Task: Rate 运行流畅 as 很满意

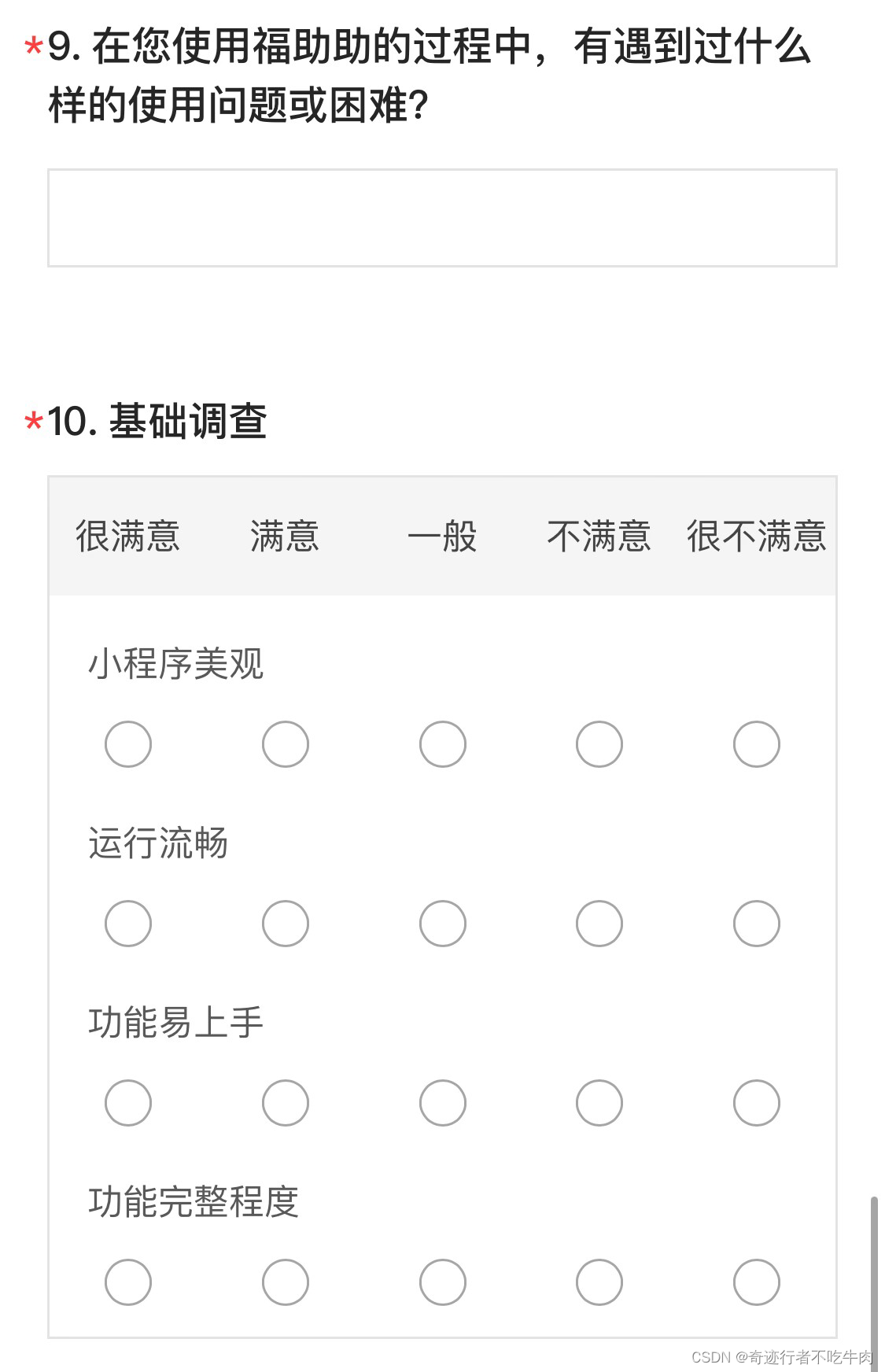Action: tap(128, 924)
